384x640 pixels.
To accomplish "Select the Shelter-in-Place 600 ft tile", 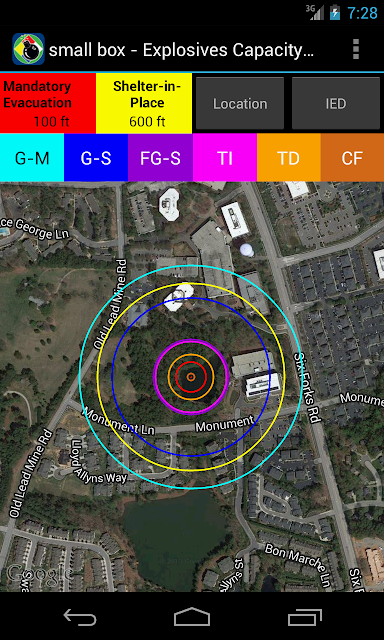I will point(144,103).
